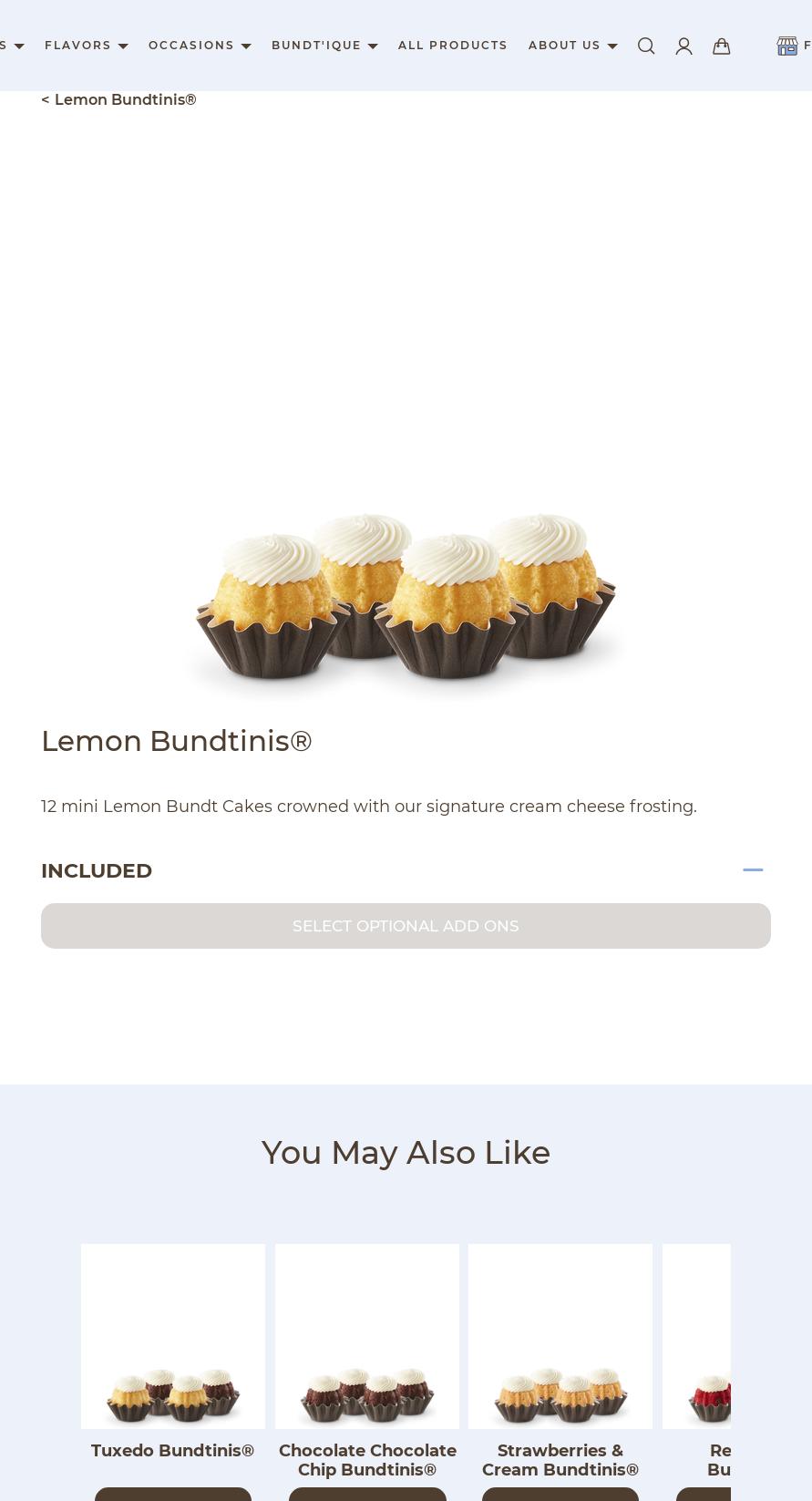Open the OCCASIONS dropdown chevron

coord(245,46)
